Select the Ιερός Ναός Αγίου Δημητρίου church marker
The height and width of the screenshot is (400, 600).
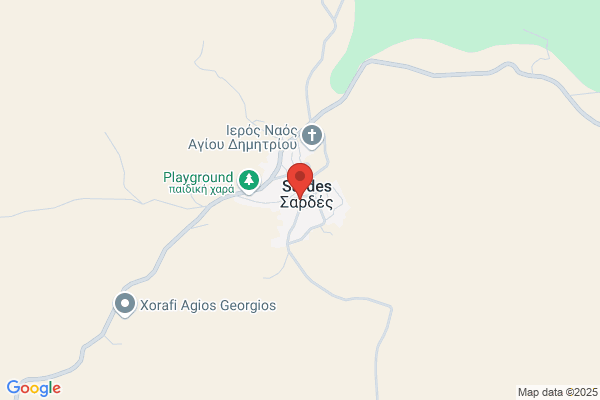pos(312,137)
